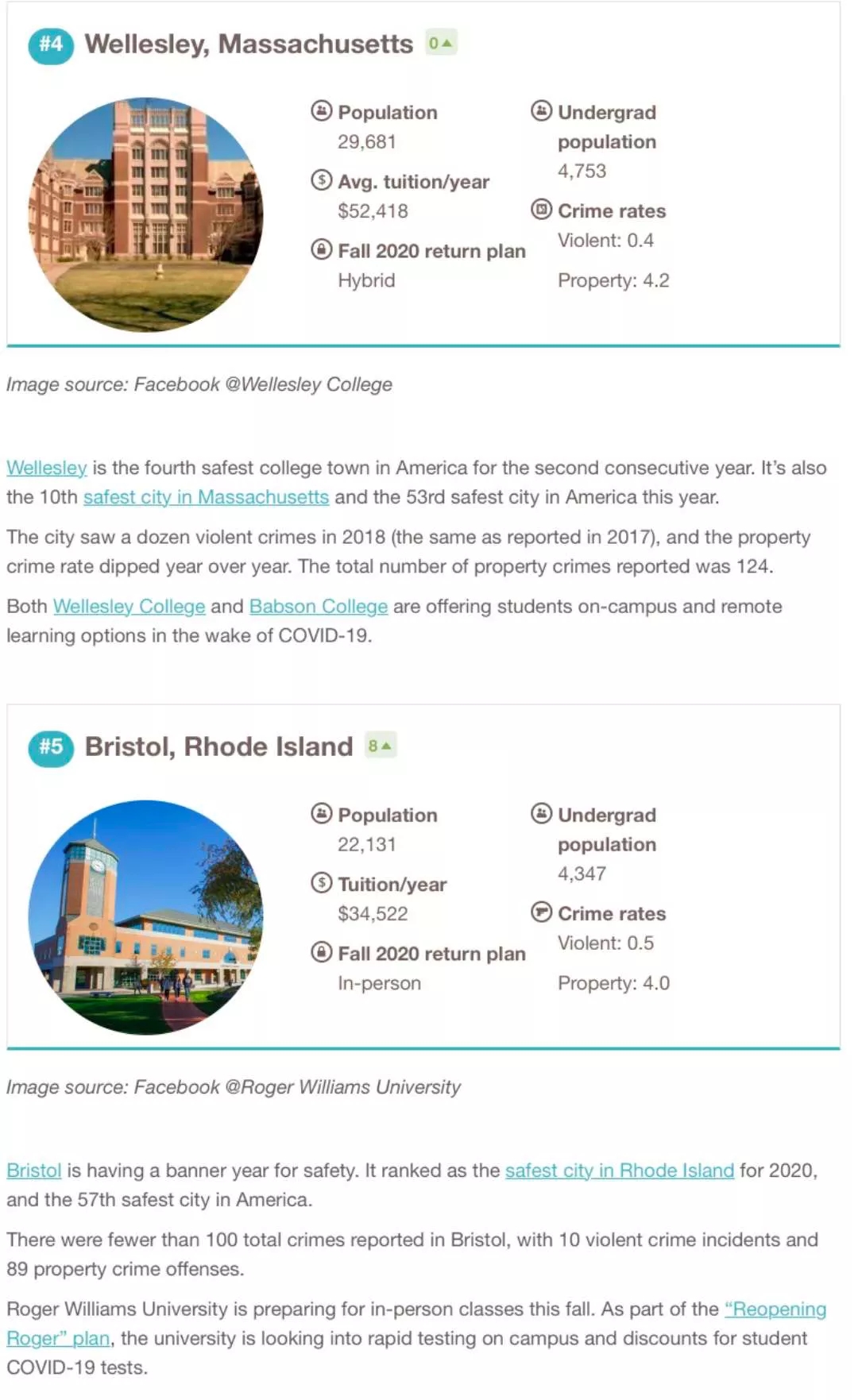Tap the Bristol link in the paragraph
The image size is (858, 1400).
(x=33, y=1171)
